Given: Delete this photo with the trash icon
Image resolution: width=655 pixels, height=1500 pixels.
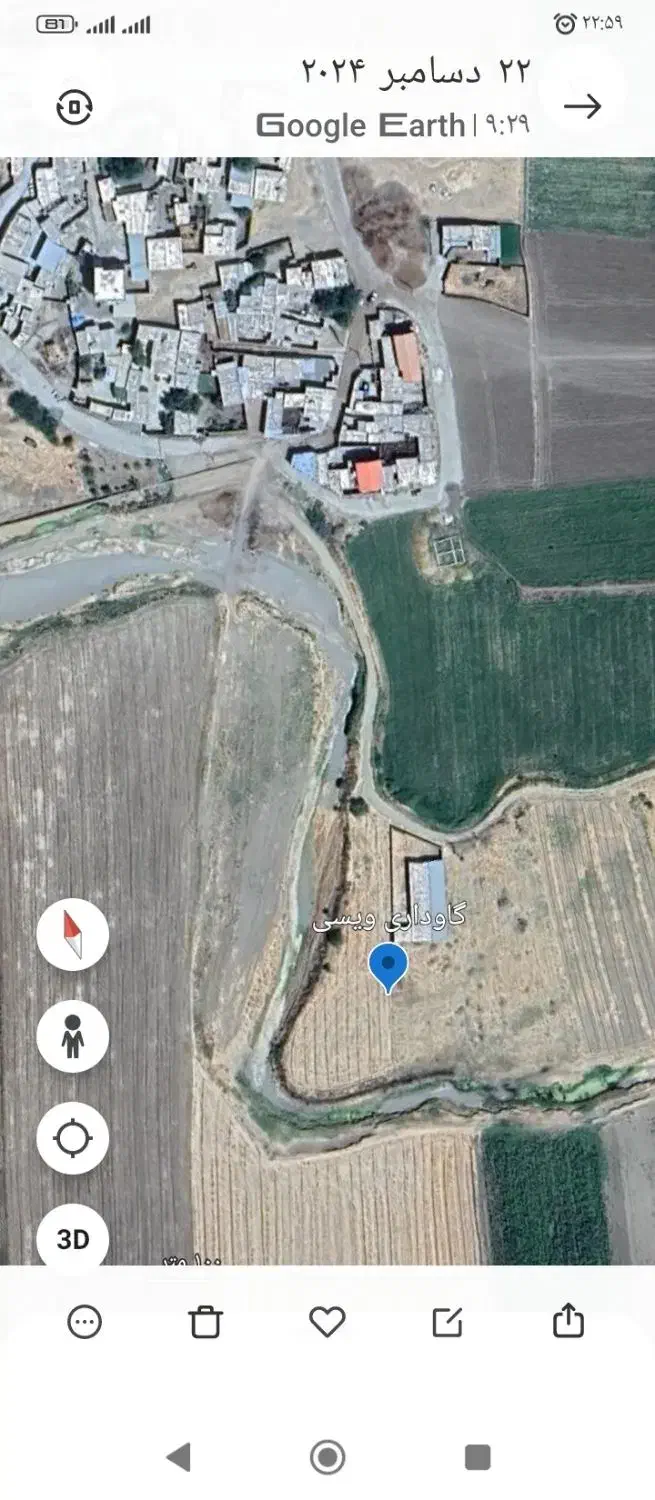Looking at the screenshot, I should tap(205, 1322).
